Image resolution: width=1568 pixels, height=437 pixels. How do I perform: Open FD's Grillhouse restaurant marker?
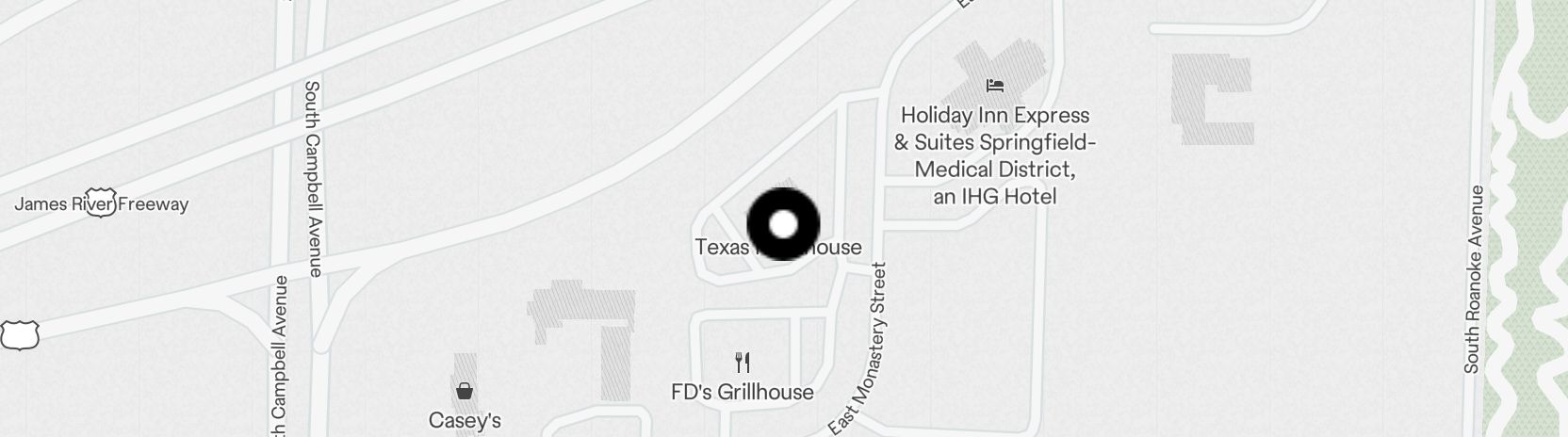pos(743,363)
